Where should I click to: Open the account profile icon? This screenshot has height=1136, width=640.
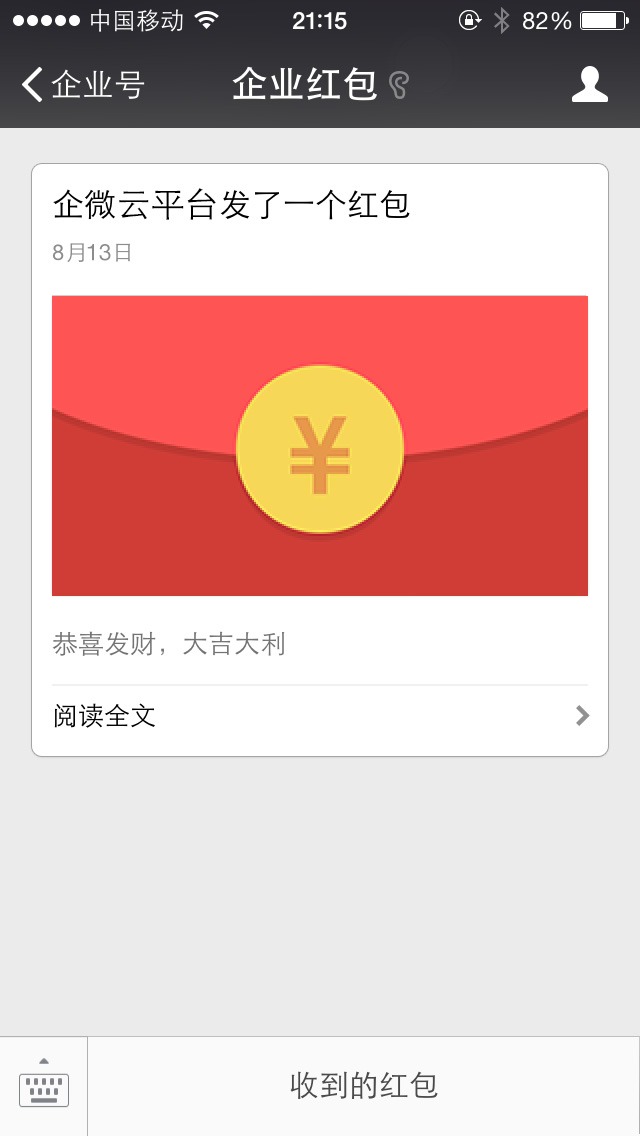[589, 85]
